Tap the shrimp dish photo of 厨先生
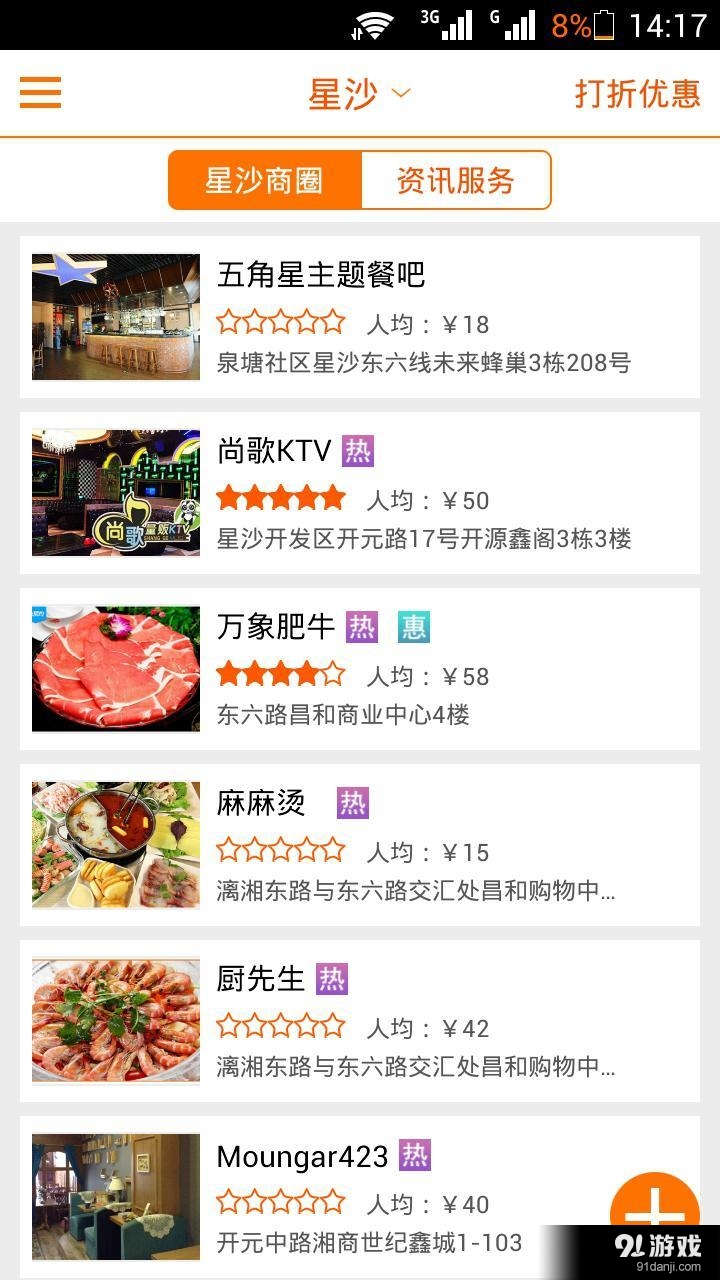 (x=115, y=1021)
